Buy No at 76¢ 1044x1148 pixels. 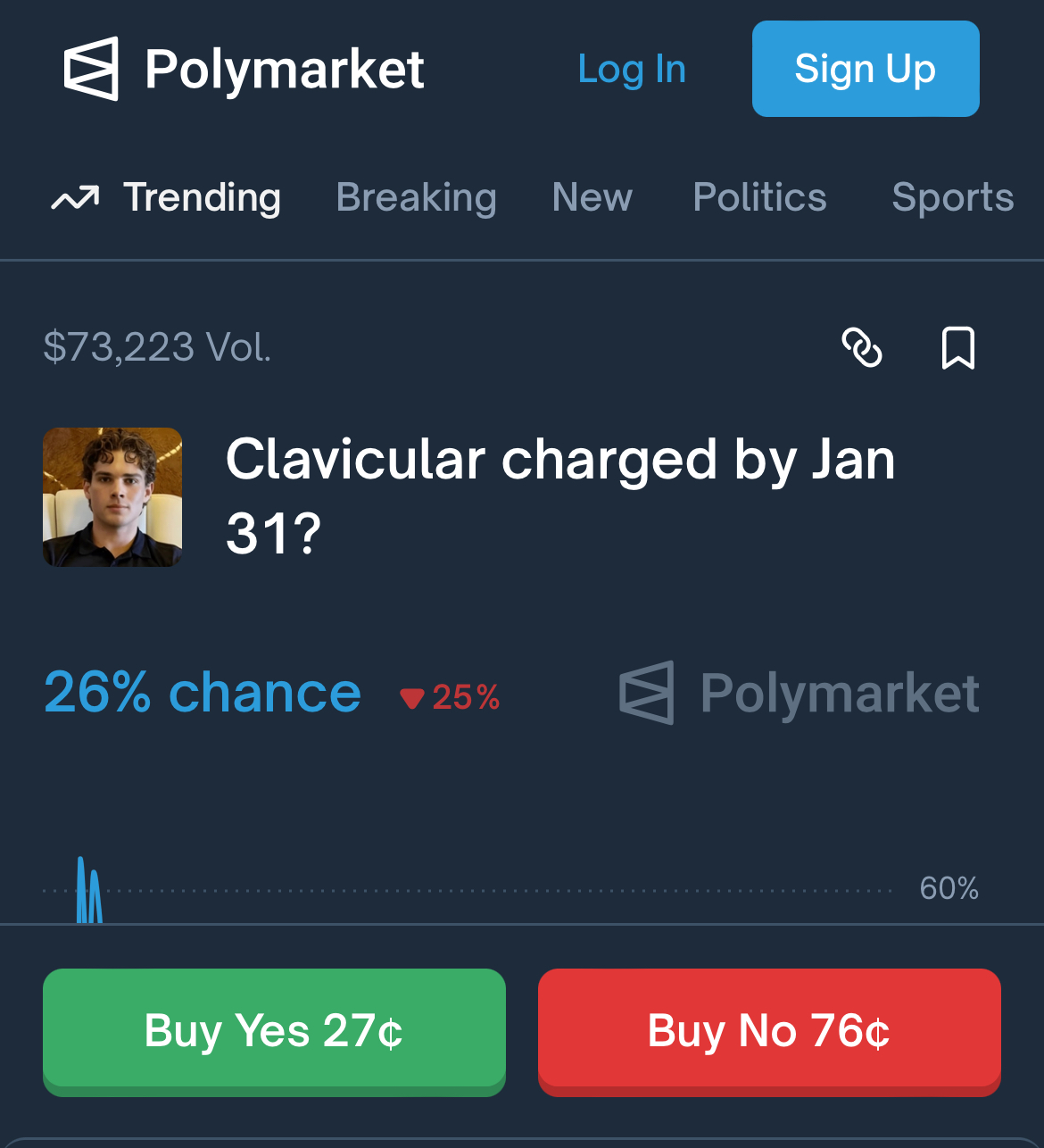pos(768,1031)
